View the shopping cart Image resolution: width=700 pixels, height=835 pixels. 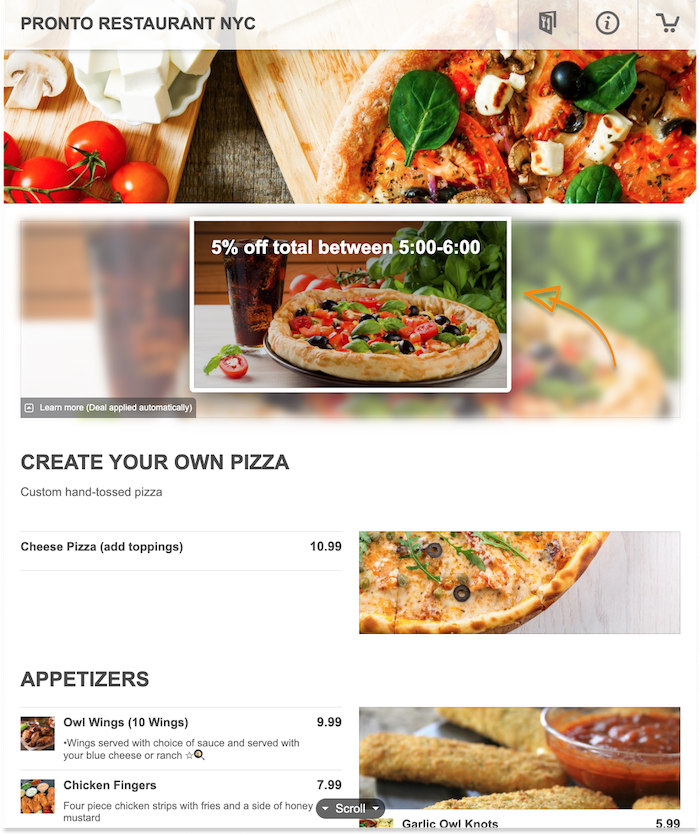click(x=667, y=24)
